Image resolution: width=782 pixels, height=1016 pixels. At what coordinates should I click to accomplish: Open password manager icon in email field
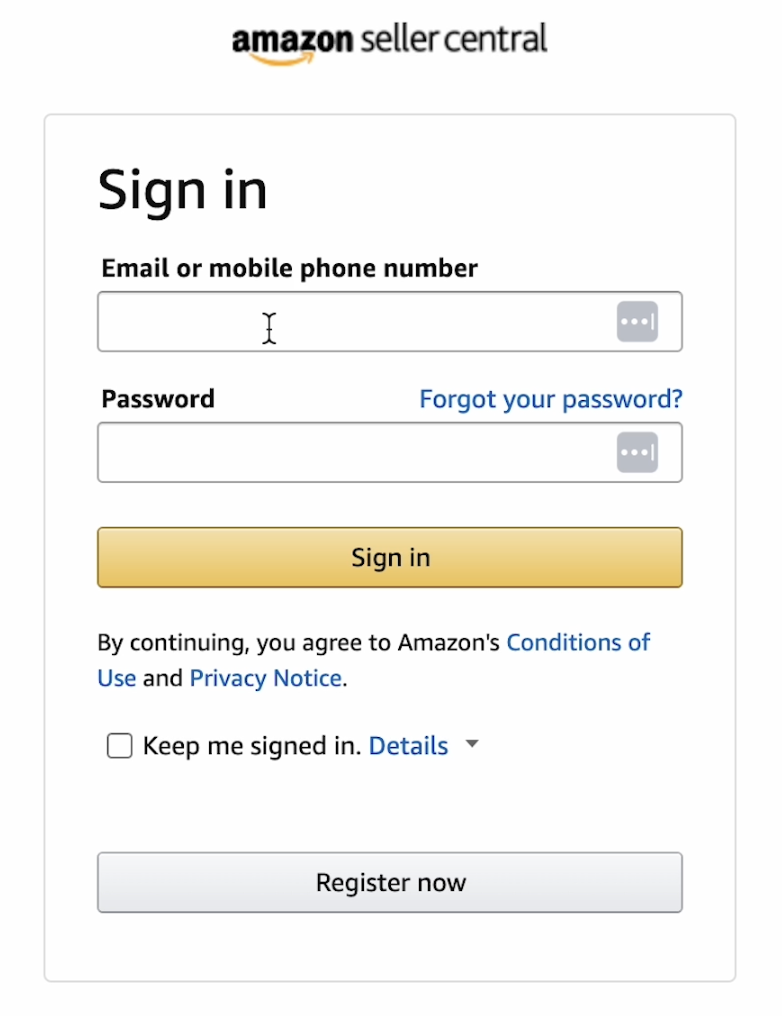637,322
